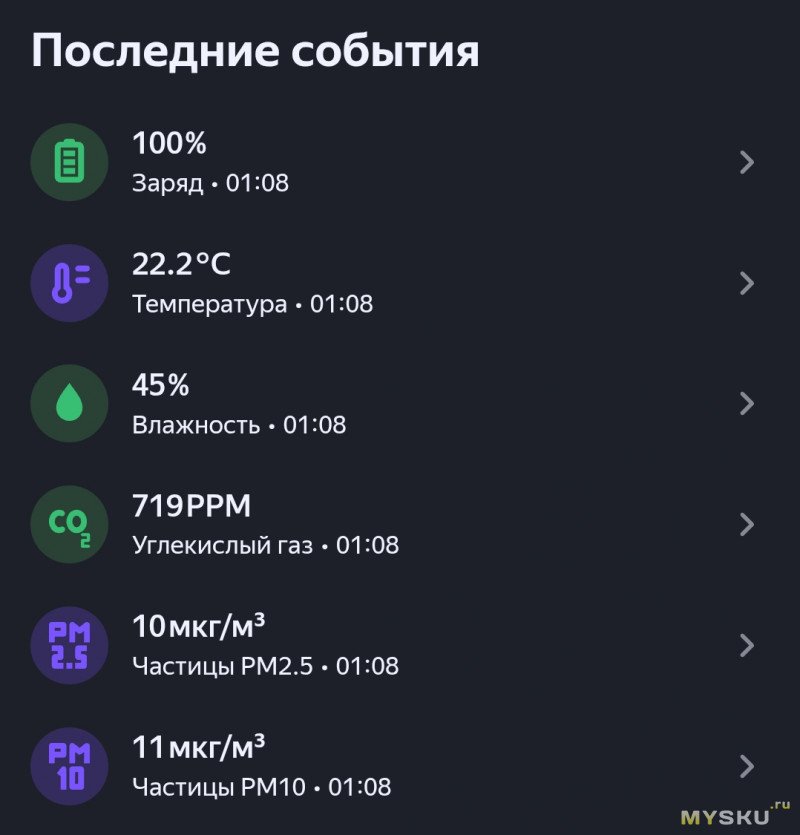The height and width of the screenshot is (835, 800).
Task: View humidity 45% details
Action: pyautogui.click(x=400, y=404)
